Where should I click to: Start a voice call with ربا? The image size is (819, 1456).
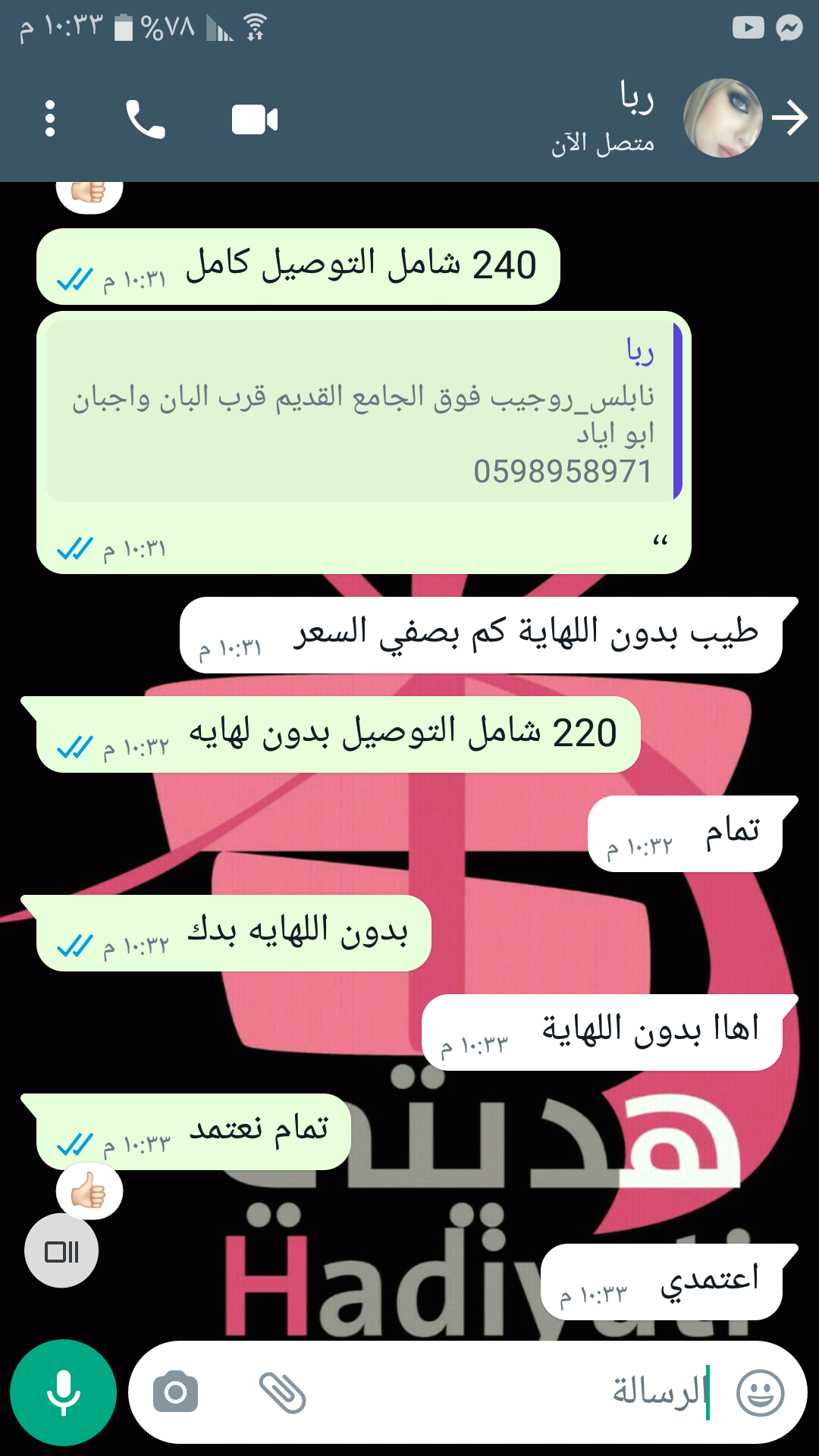[x=145, y=120]
